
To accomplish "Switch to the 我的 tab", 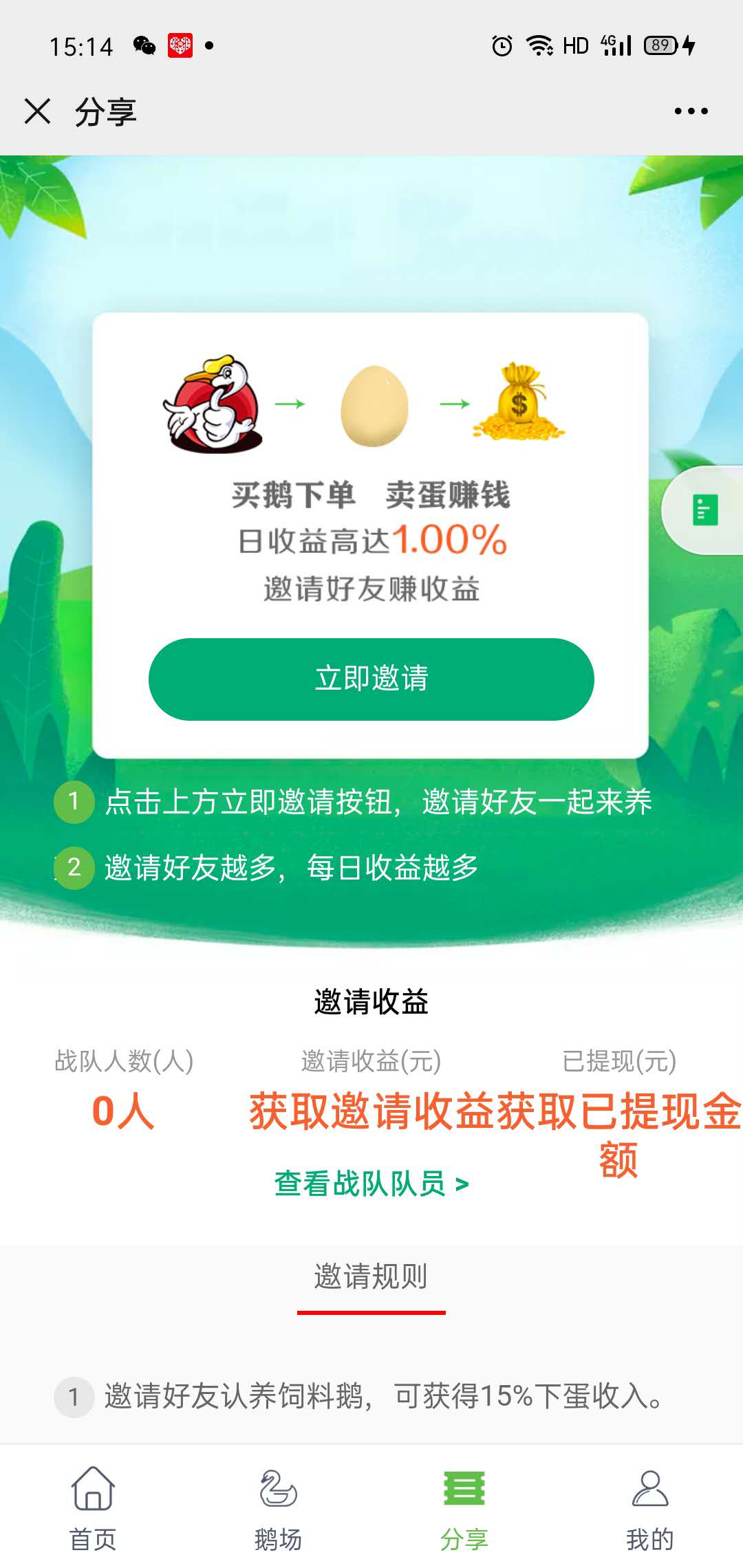I will 649,1507.
